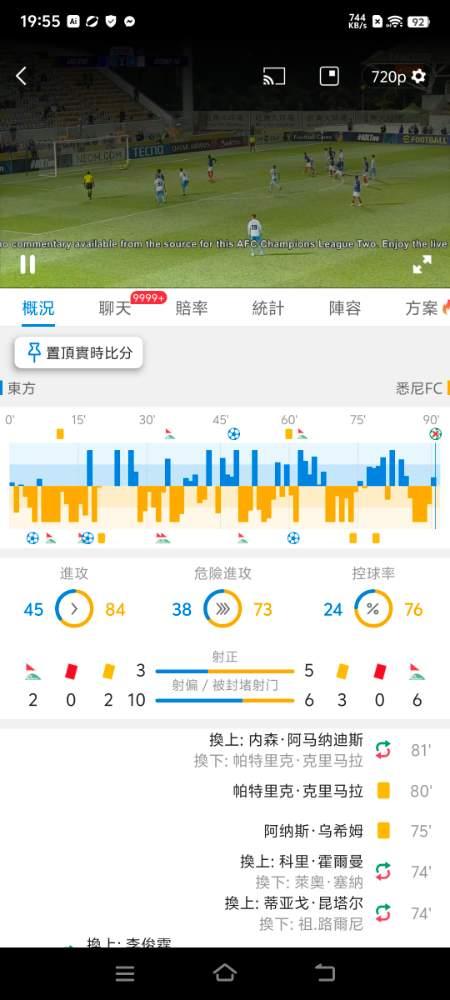Tap the system home button
Screen dimensions: 450x1000
224,973
